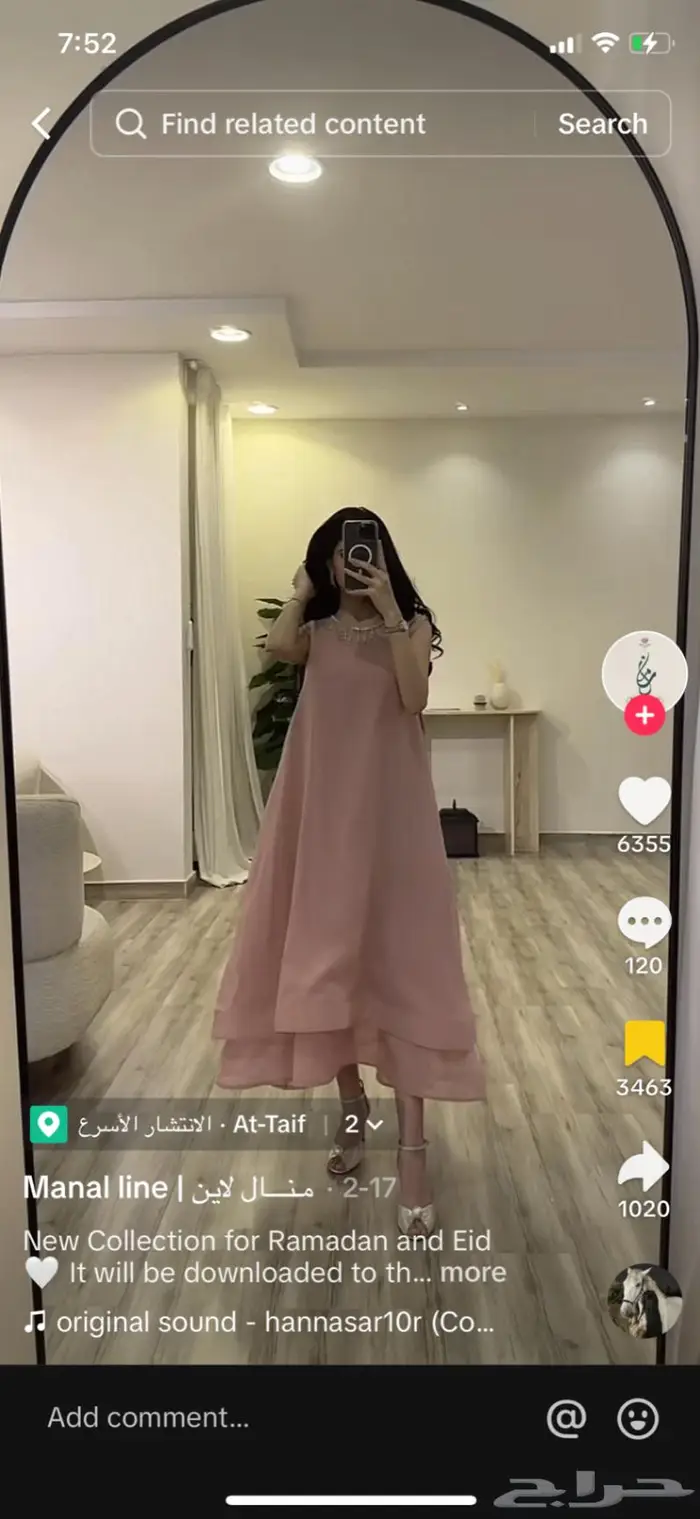This screenshot has width=700, height=1519.
Task: Open the spinning sound disc
Action: click(644, 1300)
